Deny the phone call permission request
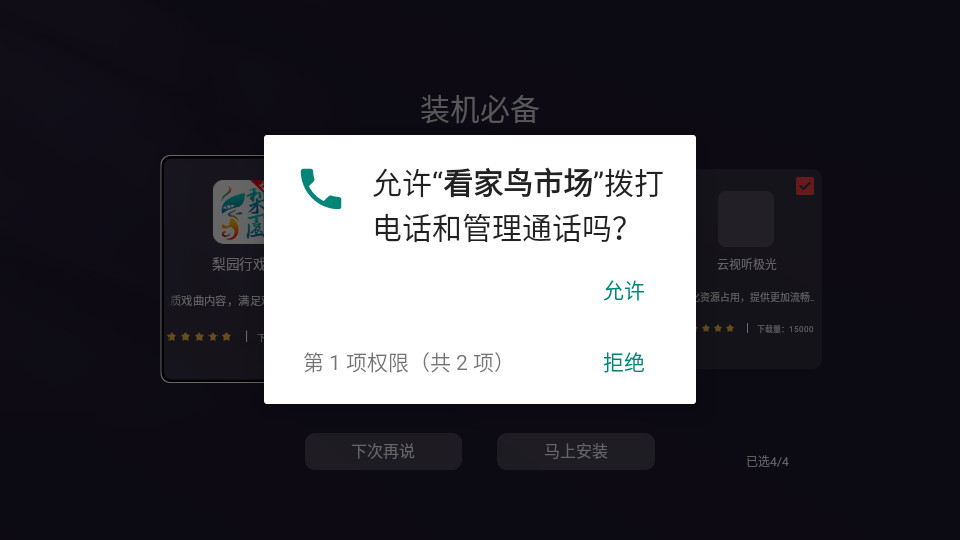This screenshot has width=960, height=540. [624, 363]
